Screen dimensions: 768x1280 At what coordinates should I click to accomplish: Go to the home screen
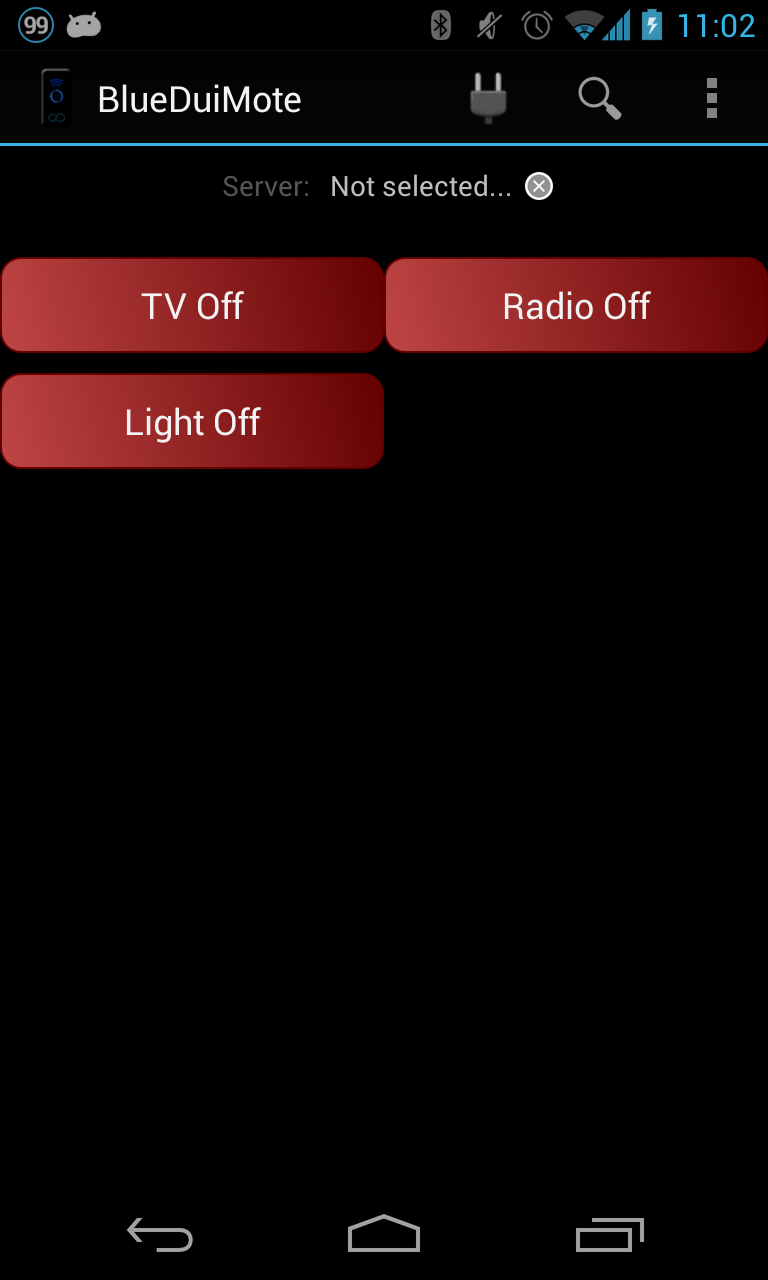click(384, 1235)
